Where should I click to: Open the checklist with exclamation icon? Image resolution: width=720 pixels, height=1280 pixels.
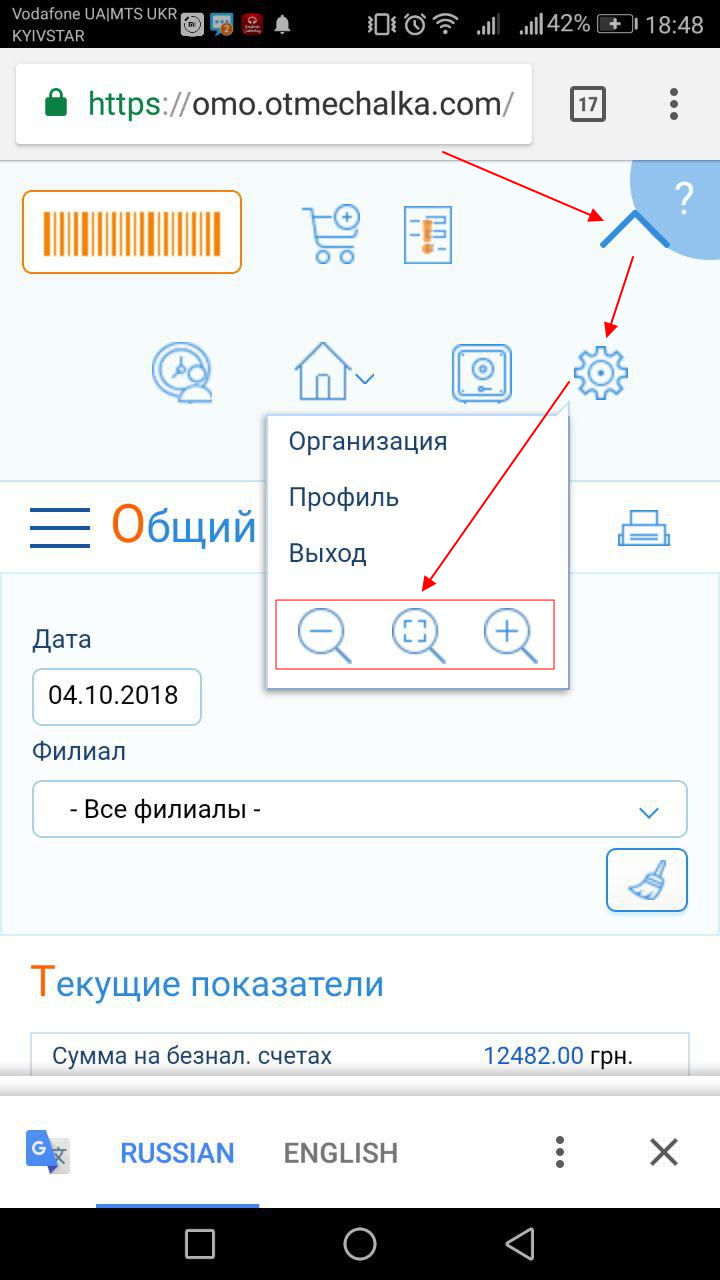[x=428, y=235]
